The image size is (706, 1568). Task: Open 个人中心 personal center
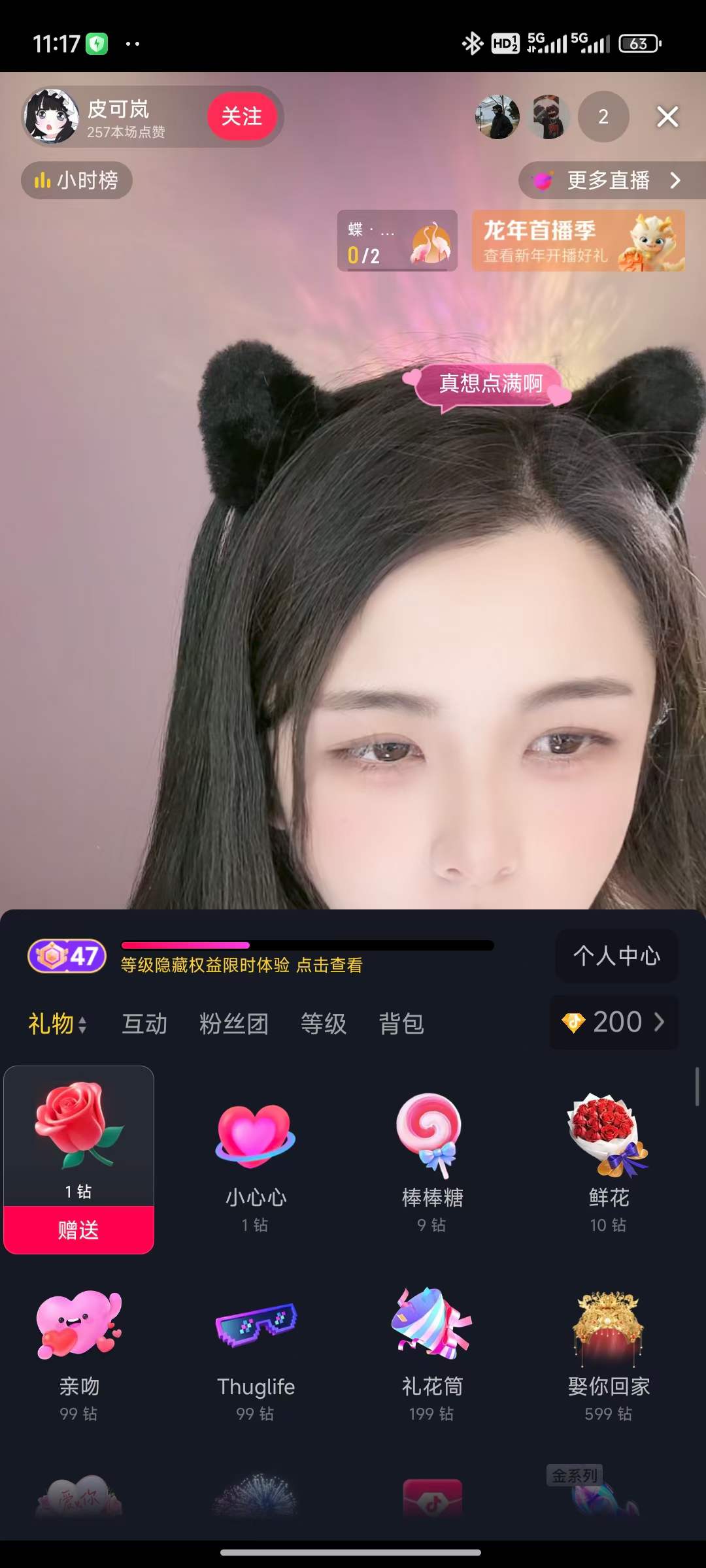click(x=616, y=956)
